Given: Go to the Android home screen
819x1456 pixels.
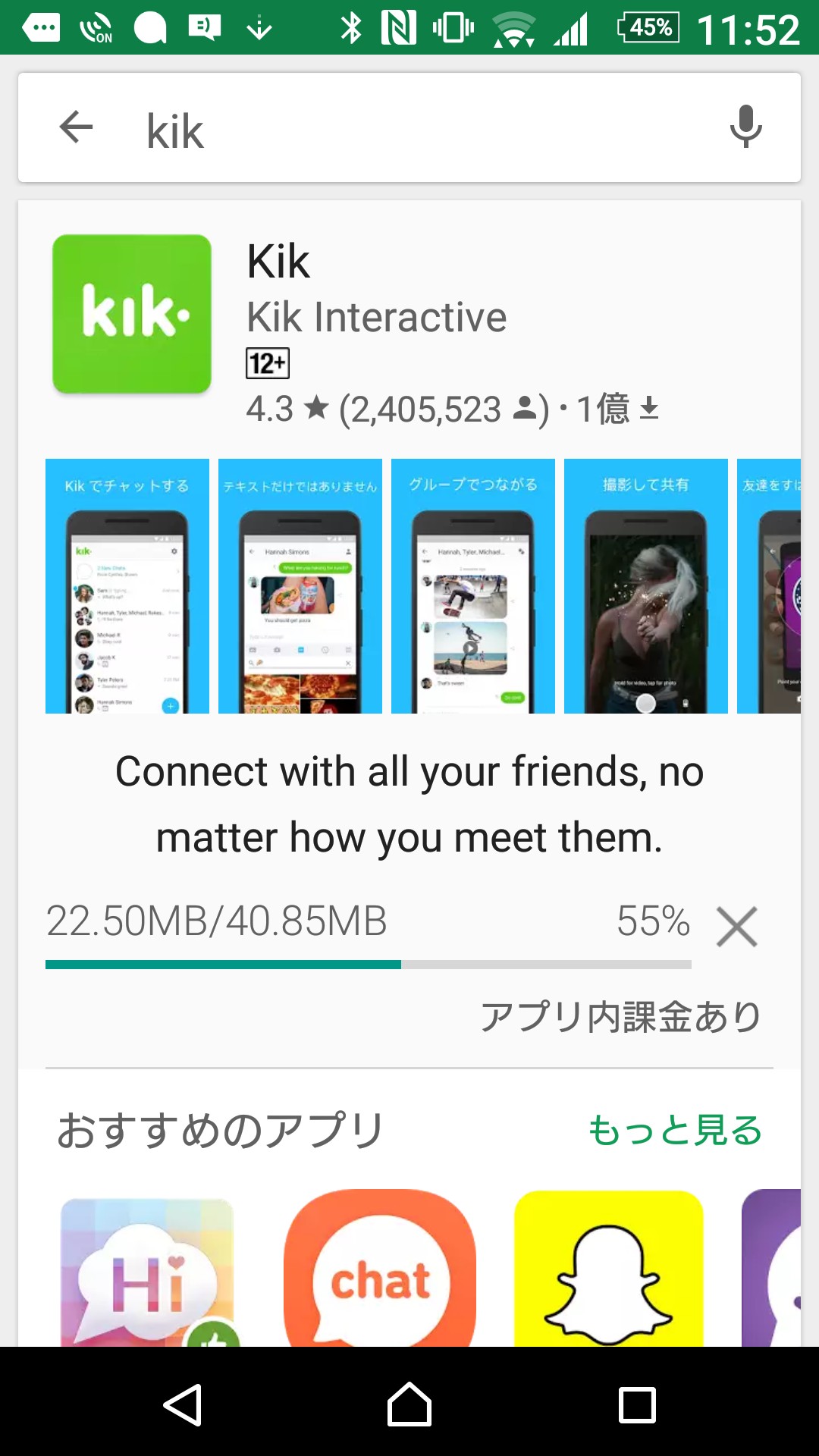Looking at the screenshot, I should pos(409,1404).
